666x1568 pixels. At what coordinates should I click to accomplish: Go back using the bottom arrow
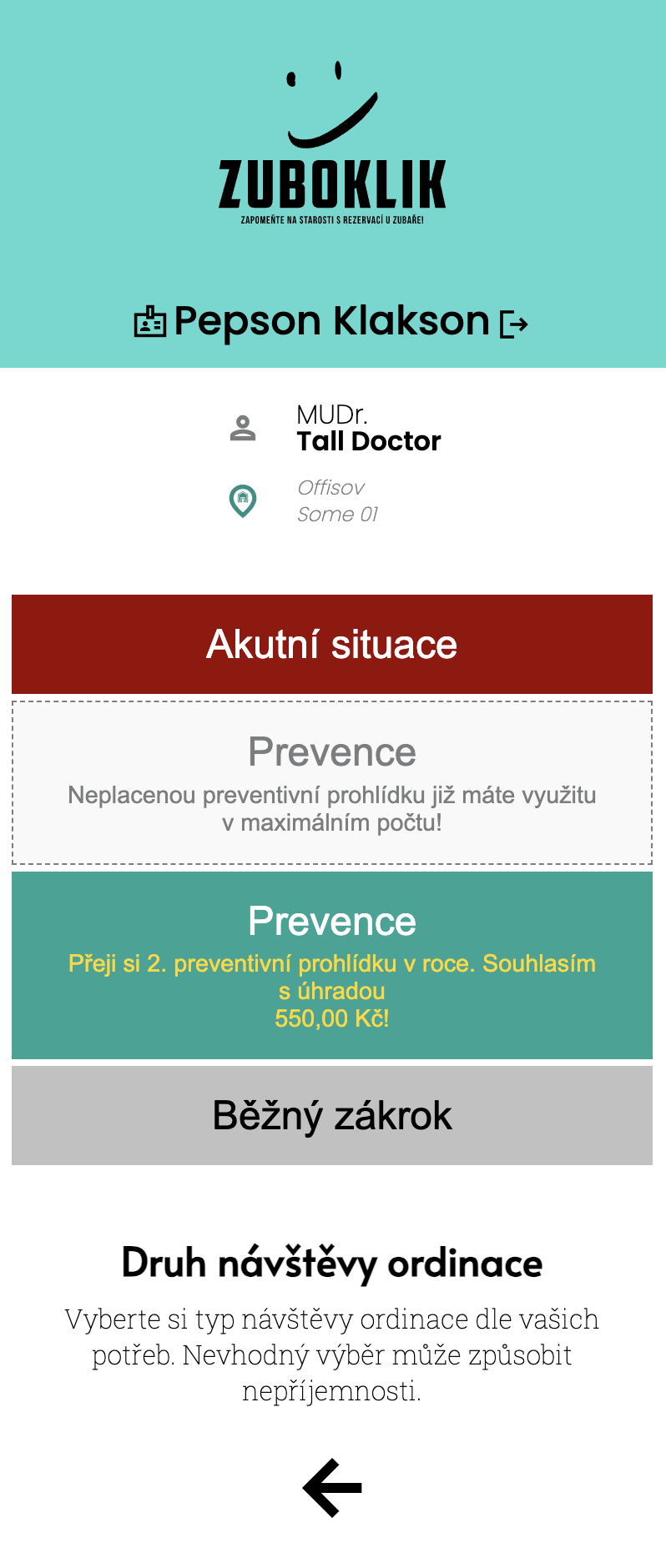pyautogui.click(x=332, y=1487)
